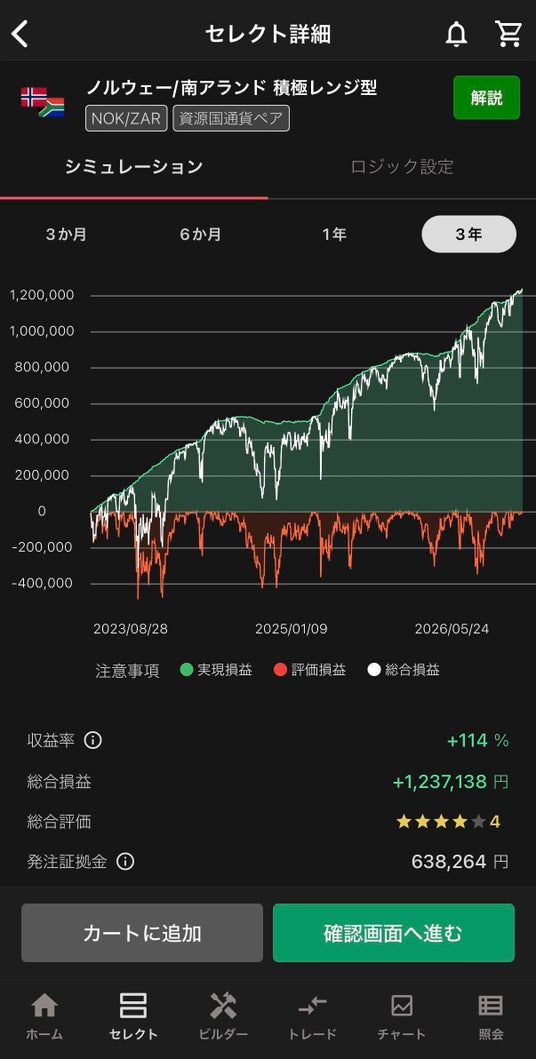Switch to the トレード tab
The image size is (536, 1059).
(x=312, y=1016)
